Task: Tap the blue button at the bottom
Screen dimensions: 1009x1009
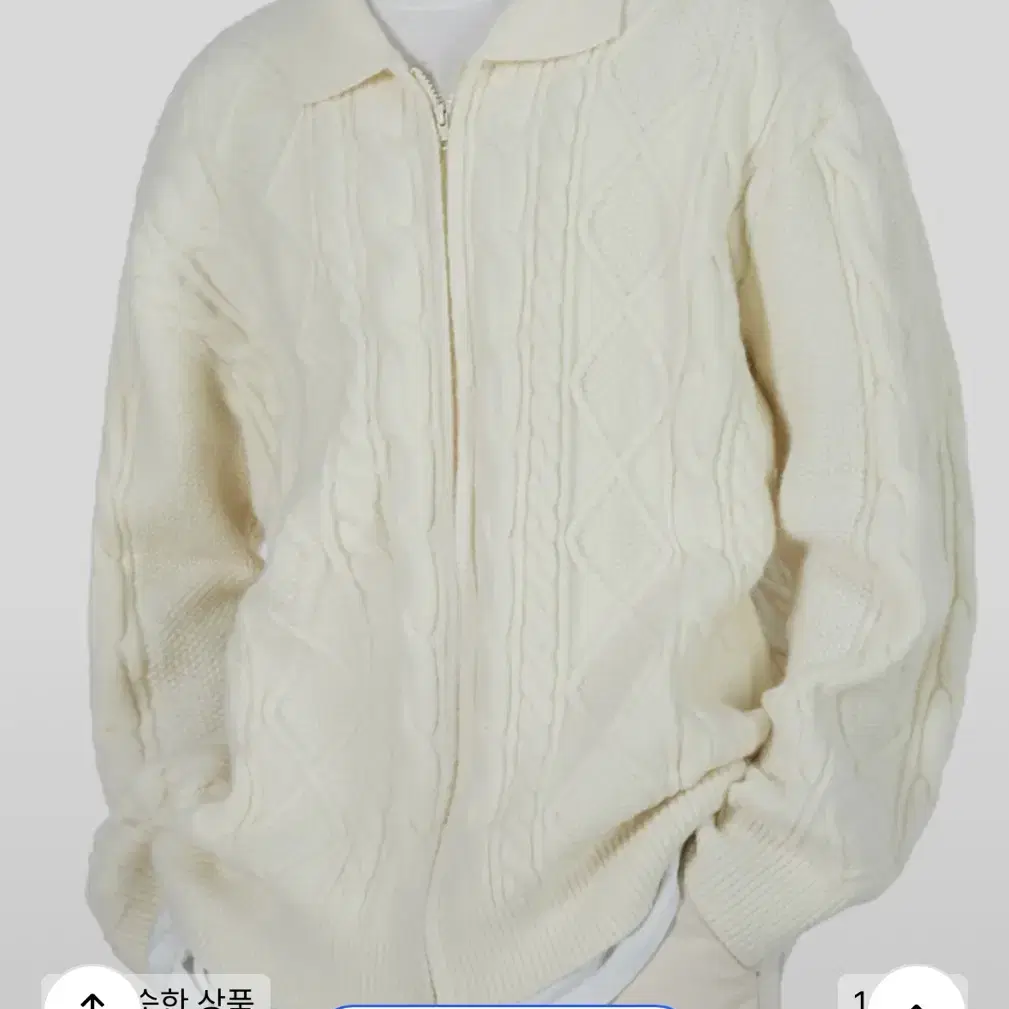Action: tap(505, 1001)
